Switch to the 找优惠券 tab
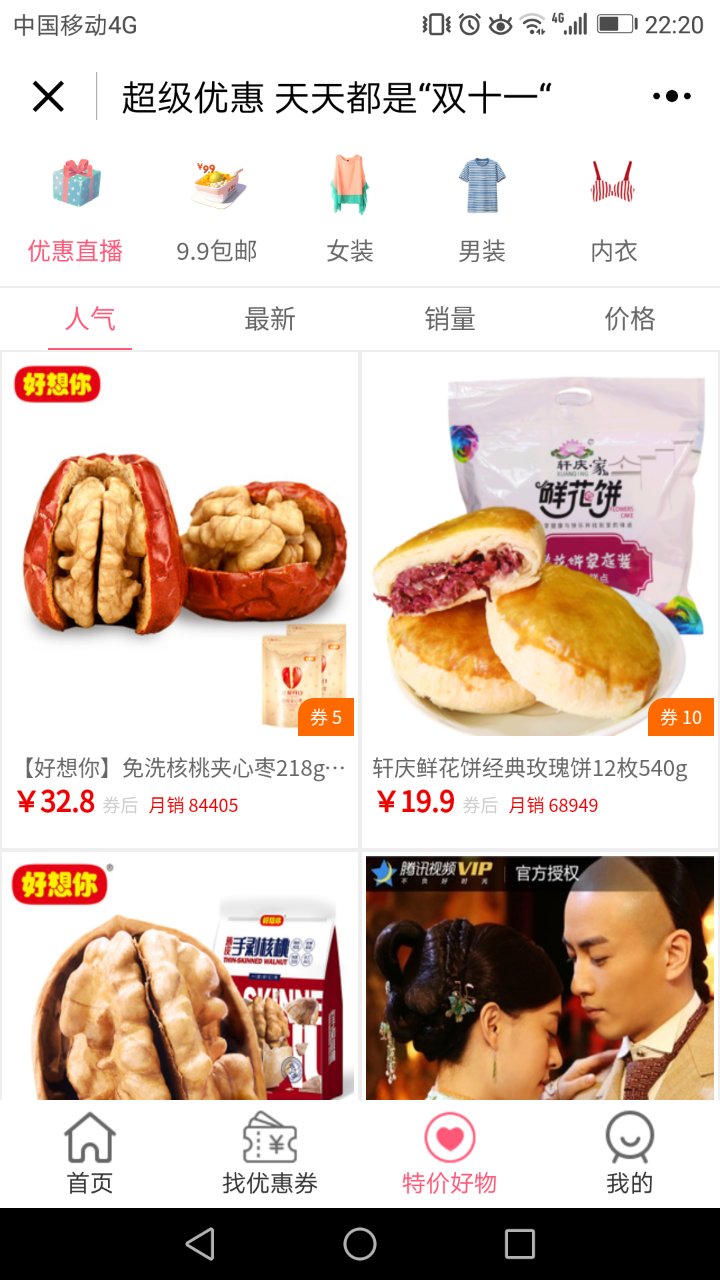This screenshot has width=720, height=1280. [270, 1155]
